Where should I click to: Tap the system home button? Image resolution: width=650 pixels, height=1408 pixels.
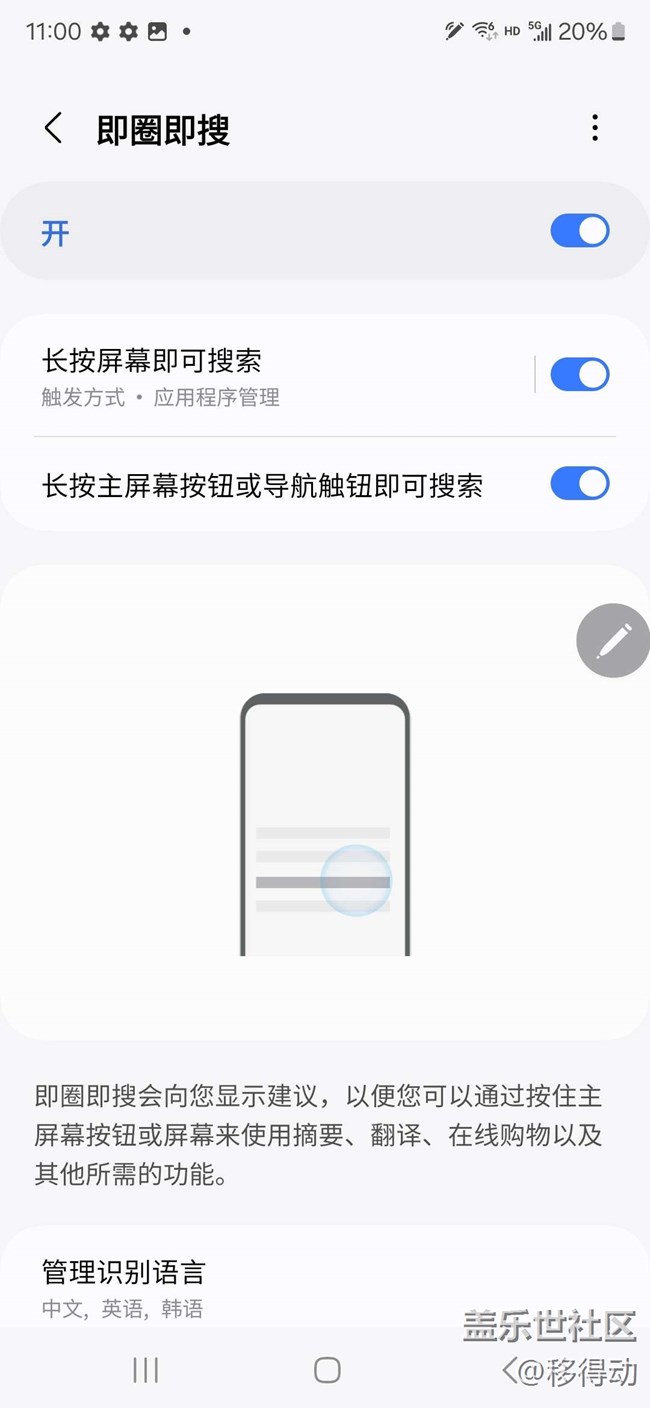(x=327, y=1370)
